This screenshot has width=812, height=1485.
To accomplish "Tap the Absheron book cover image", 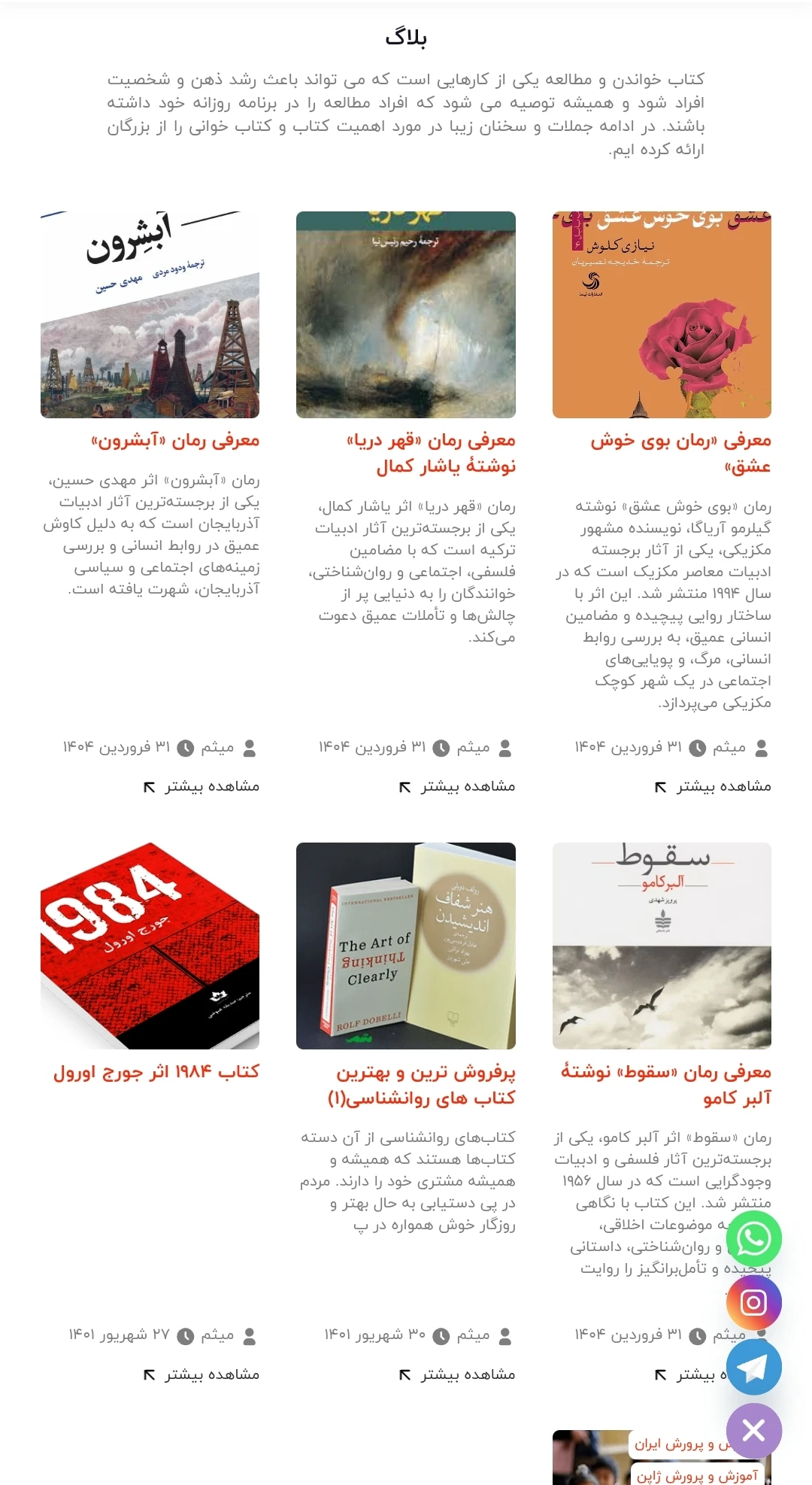I will 150,314.
